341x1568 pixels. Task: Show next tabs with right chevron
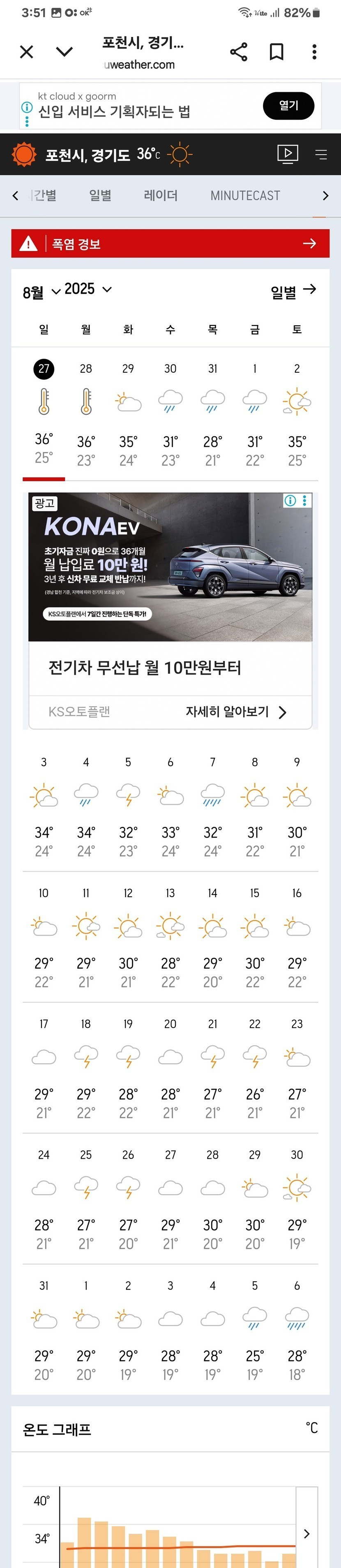point(326,195)
